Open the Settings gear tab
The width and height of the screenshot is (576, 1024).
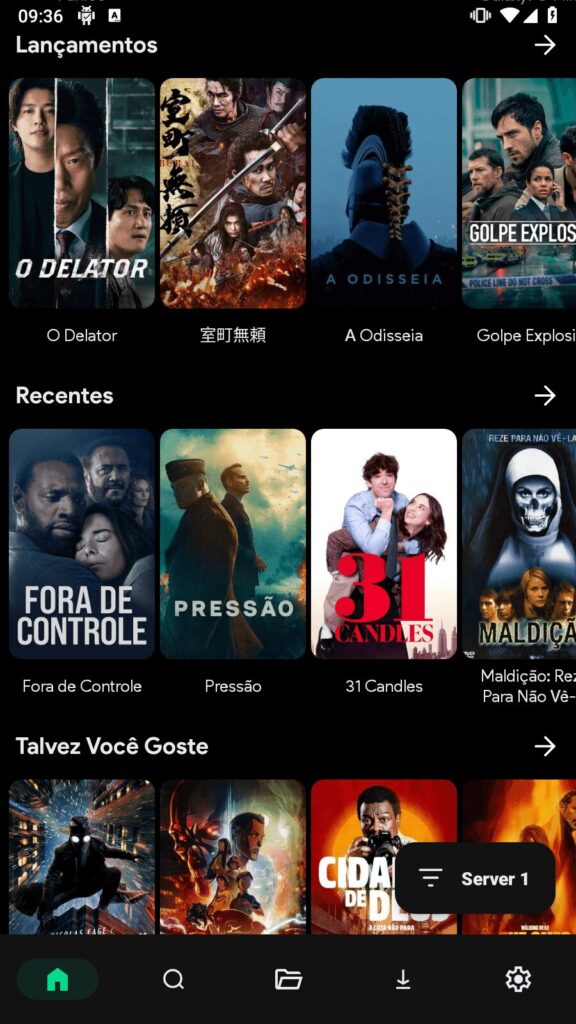pyautogui.click(x=519, y=979)
